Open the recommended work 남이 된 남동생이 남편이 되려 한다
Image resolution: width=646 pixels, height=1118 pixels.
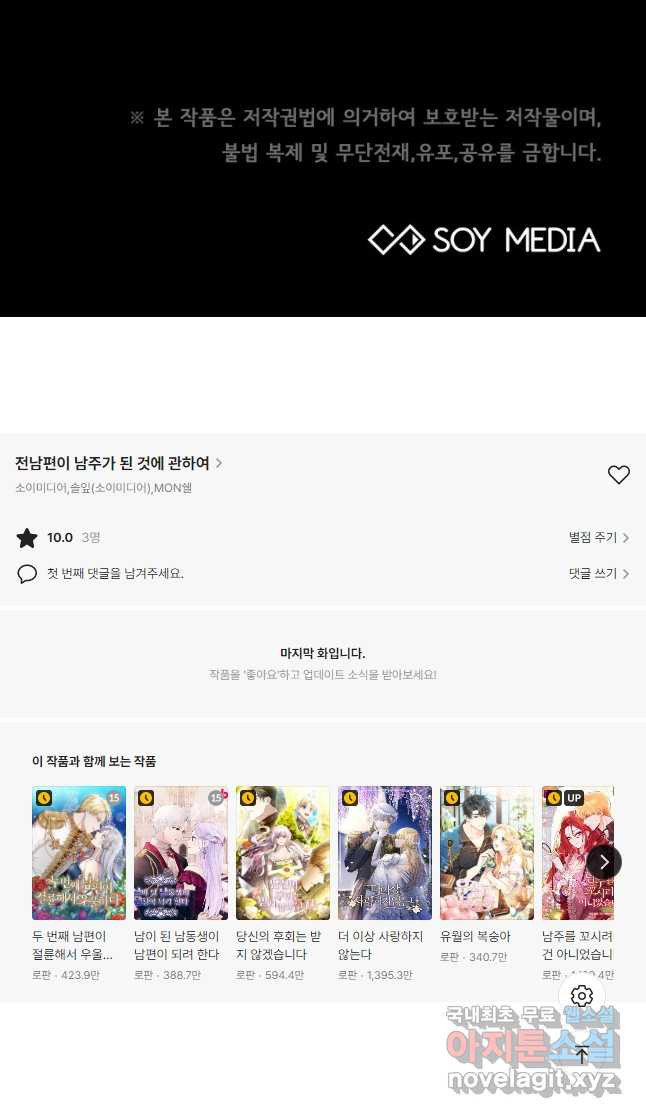(x=181, y=853)
